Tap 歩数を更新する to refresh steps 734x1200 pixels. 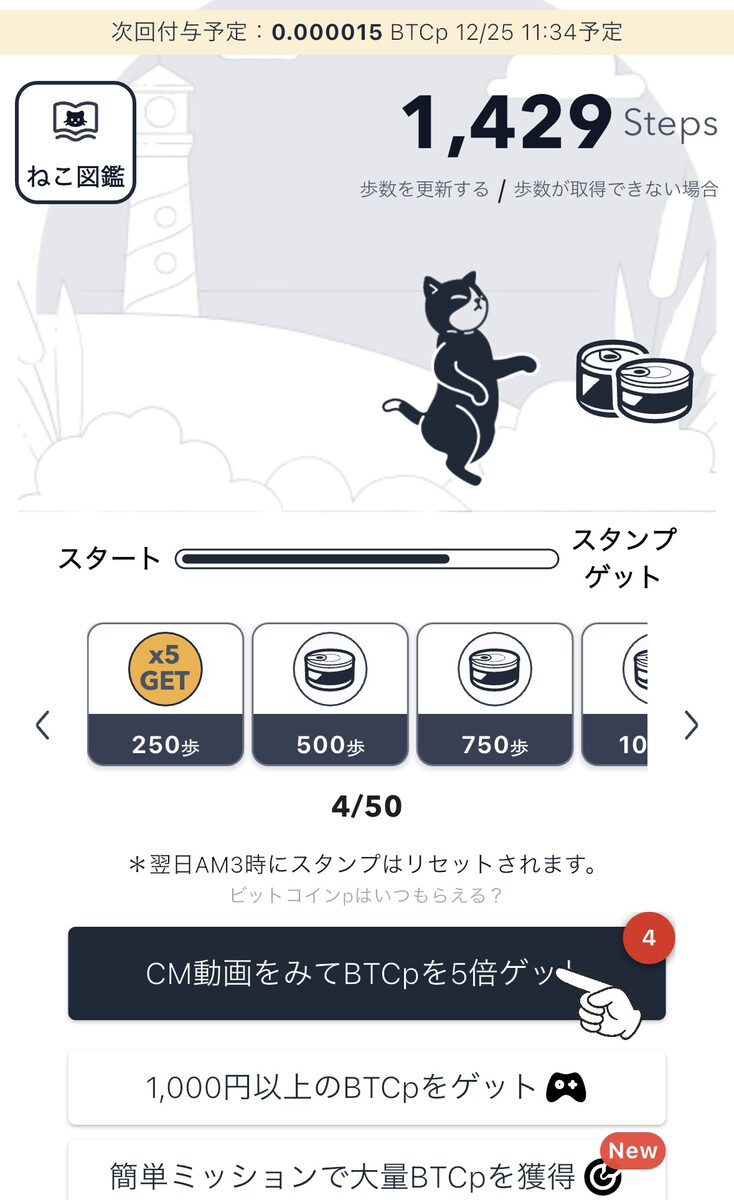[425, 189]
